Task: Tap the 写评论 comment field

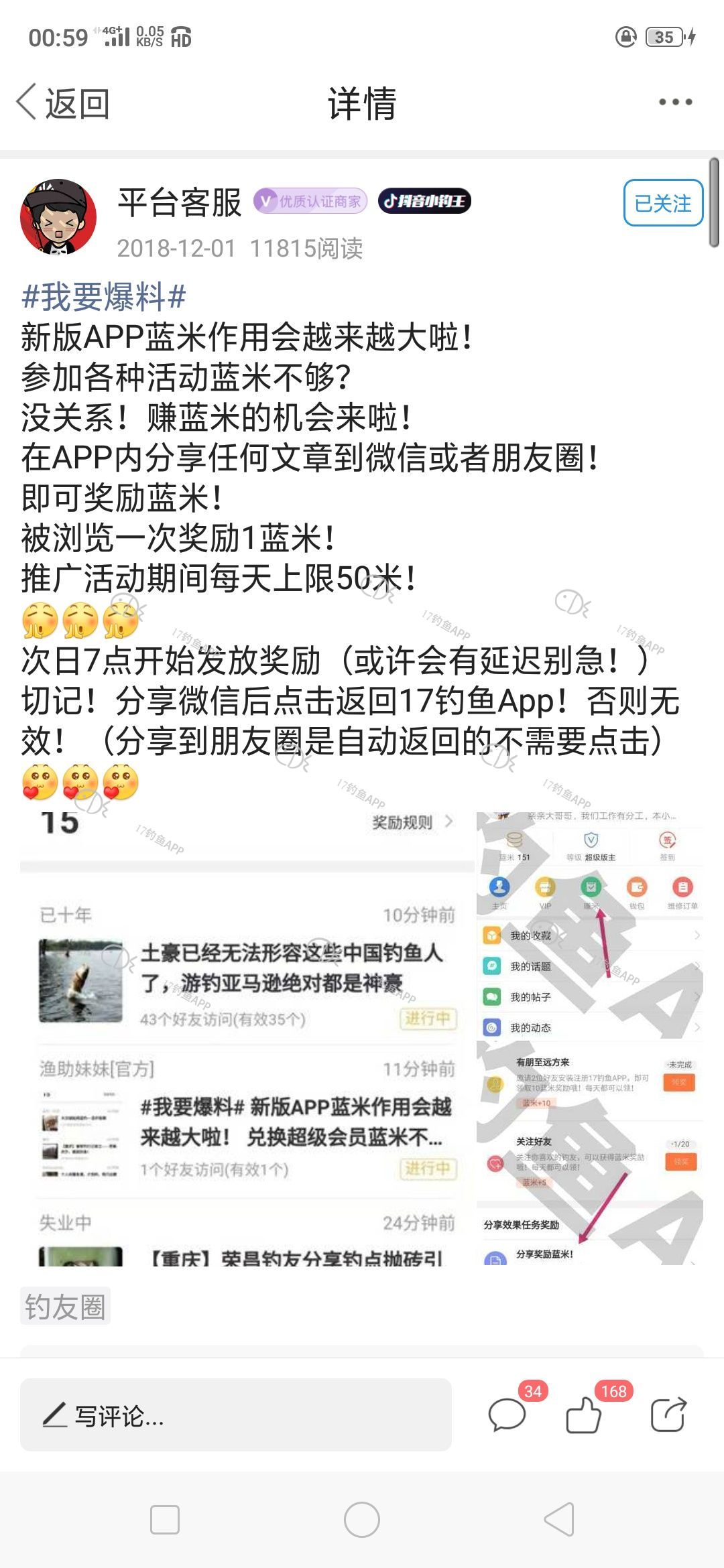Action: [235, 1415]
